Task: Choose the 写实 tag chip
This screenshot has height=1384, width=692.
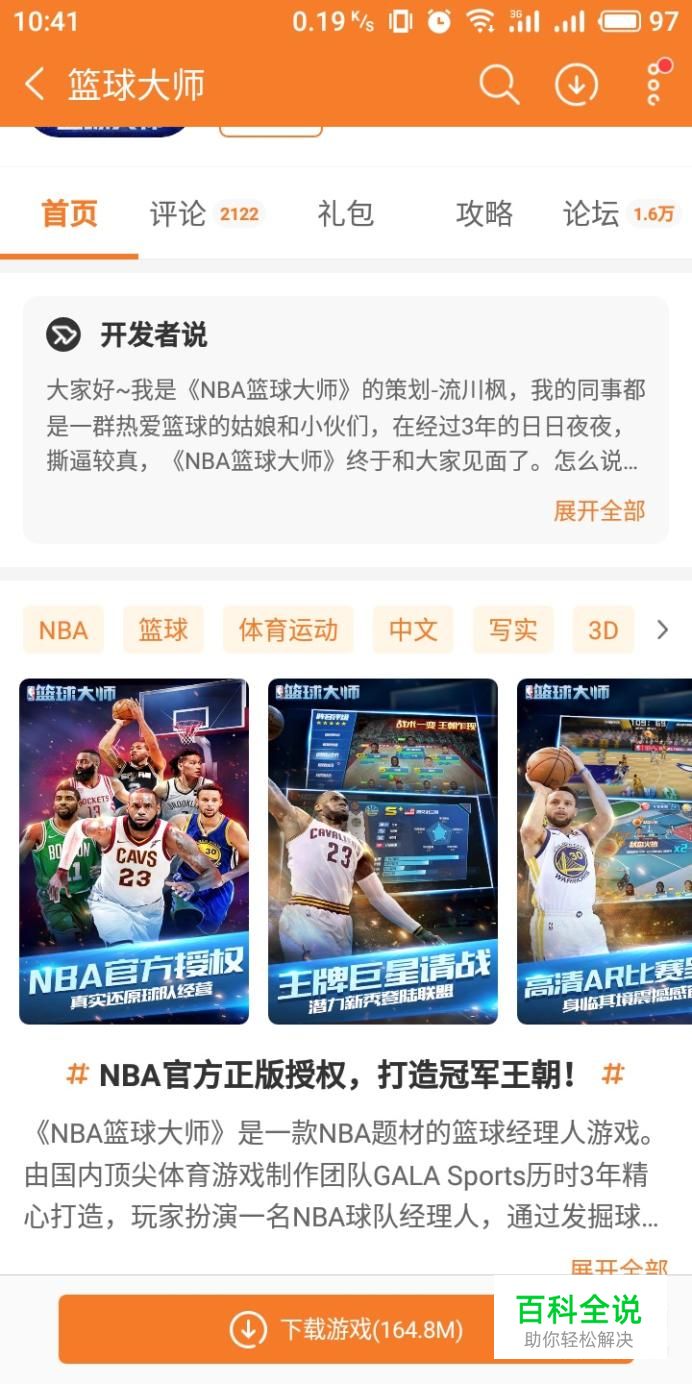Action: coord(513,630)
